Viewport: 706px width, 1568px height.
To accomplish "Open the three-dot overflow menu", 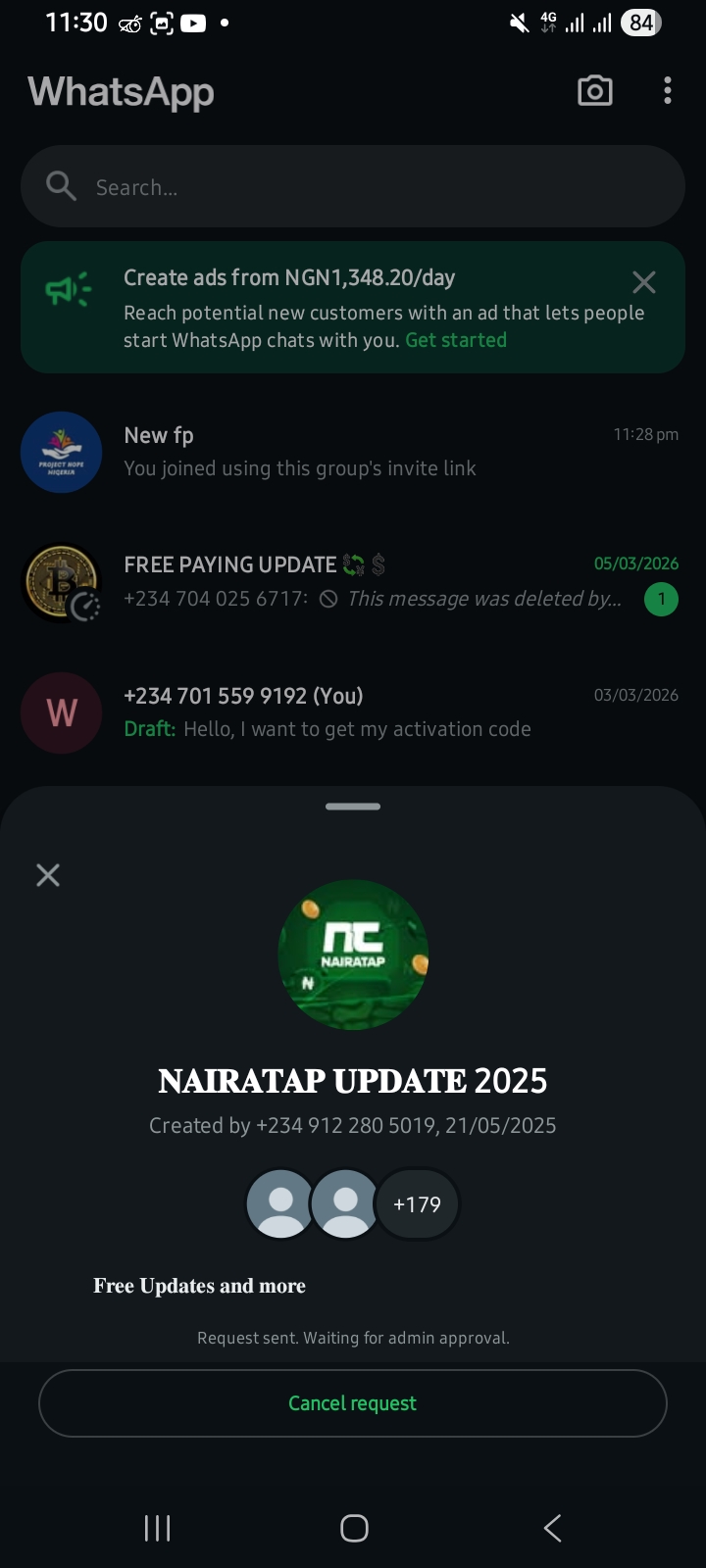I will click(x=668, y=91).
